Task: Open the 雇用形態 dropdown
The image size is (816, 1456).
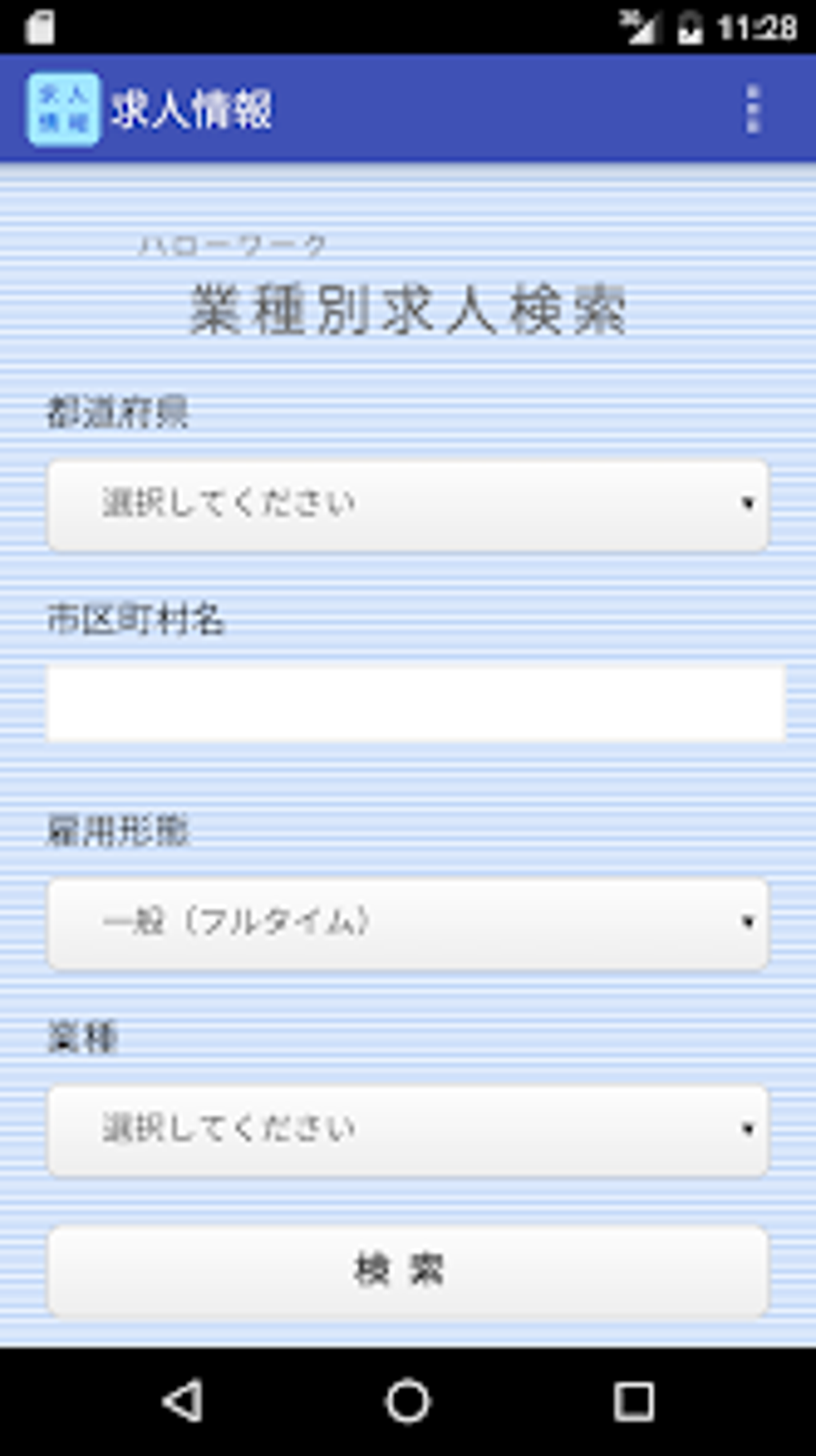Action: click(x=408, y=923)
